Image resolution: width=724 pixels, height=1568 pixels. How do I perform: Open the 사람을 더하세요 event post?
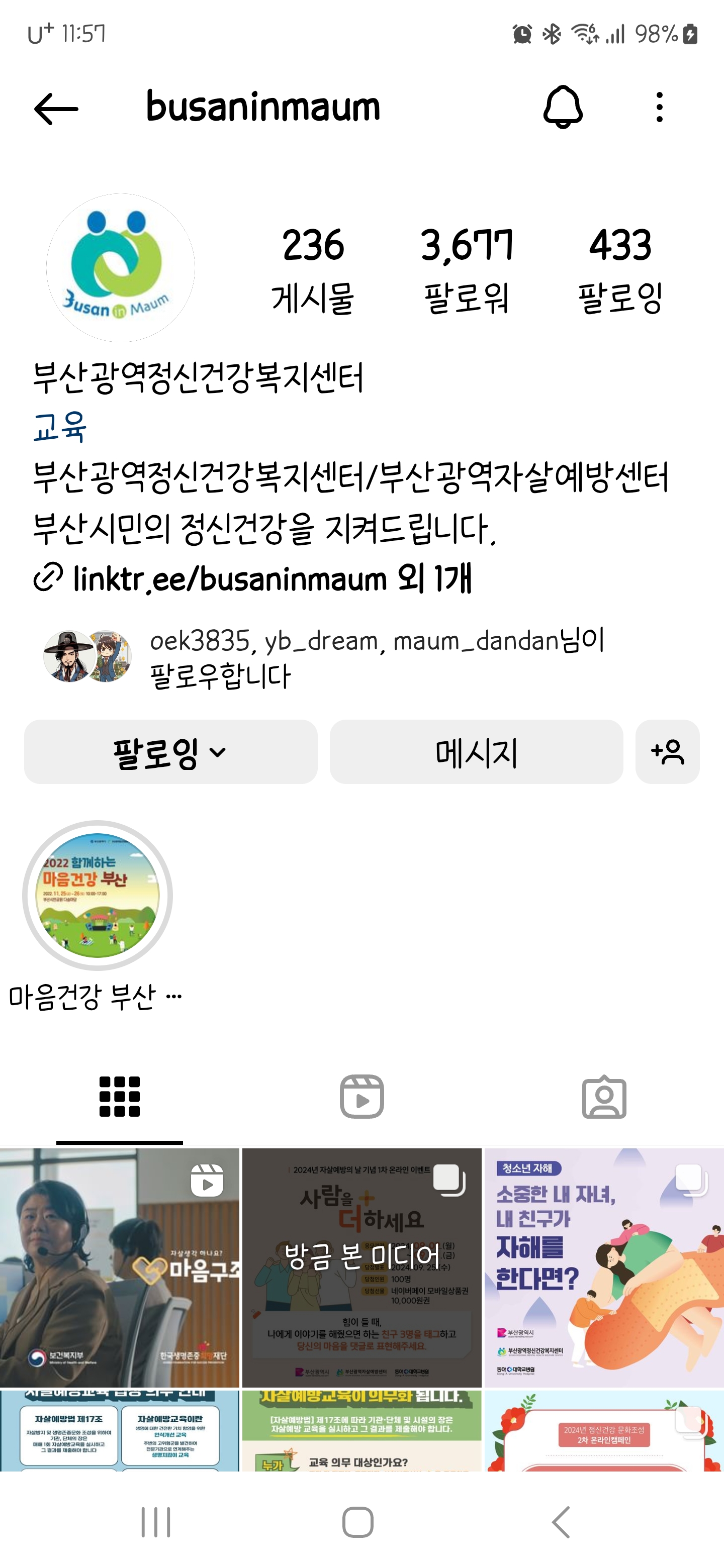coord(361,1267)
